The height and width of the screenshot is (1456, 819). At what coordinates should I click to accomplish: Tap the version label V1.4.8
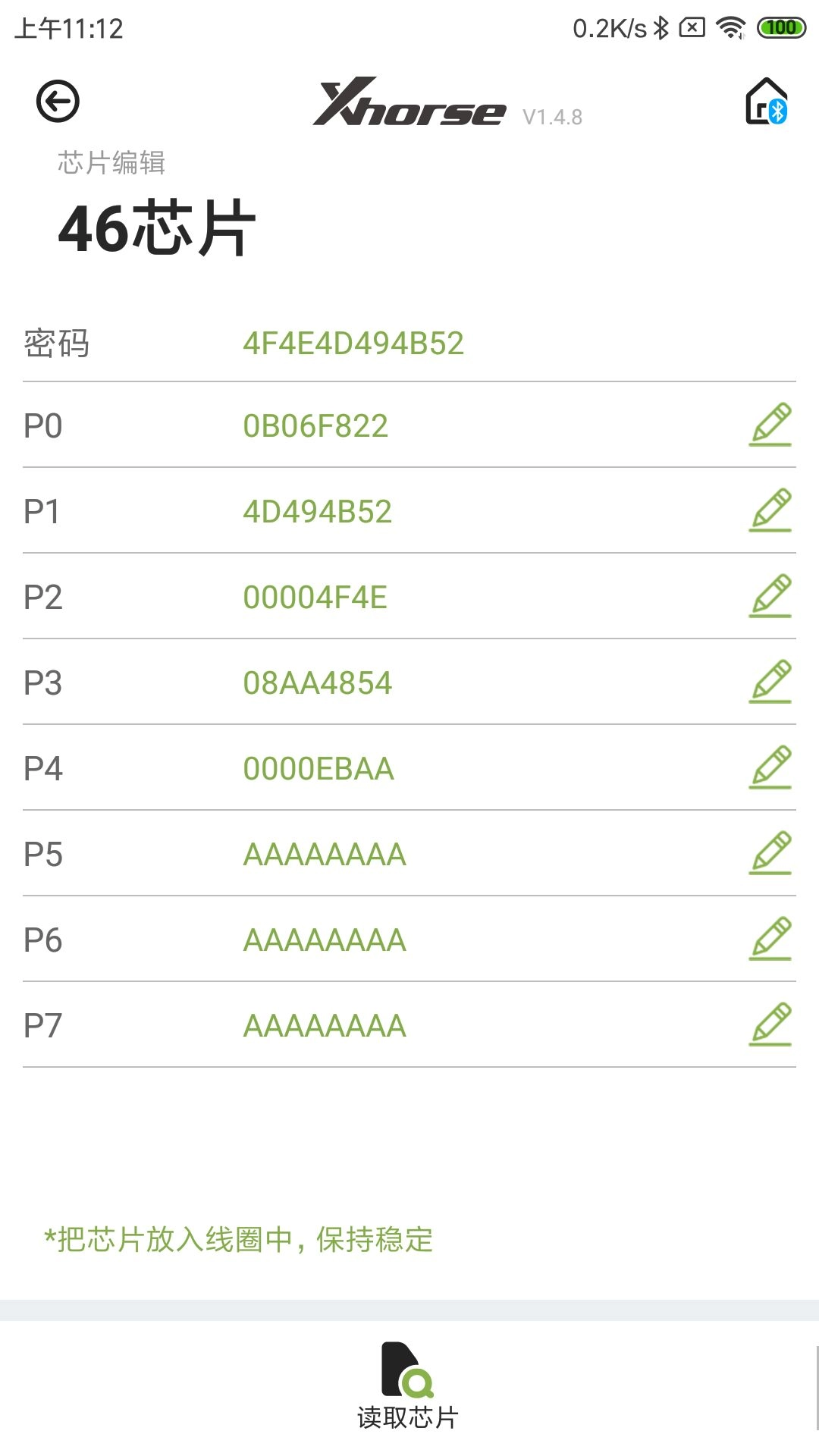click(x=553, y=116)
